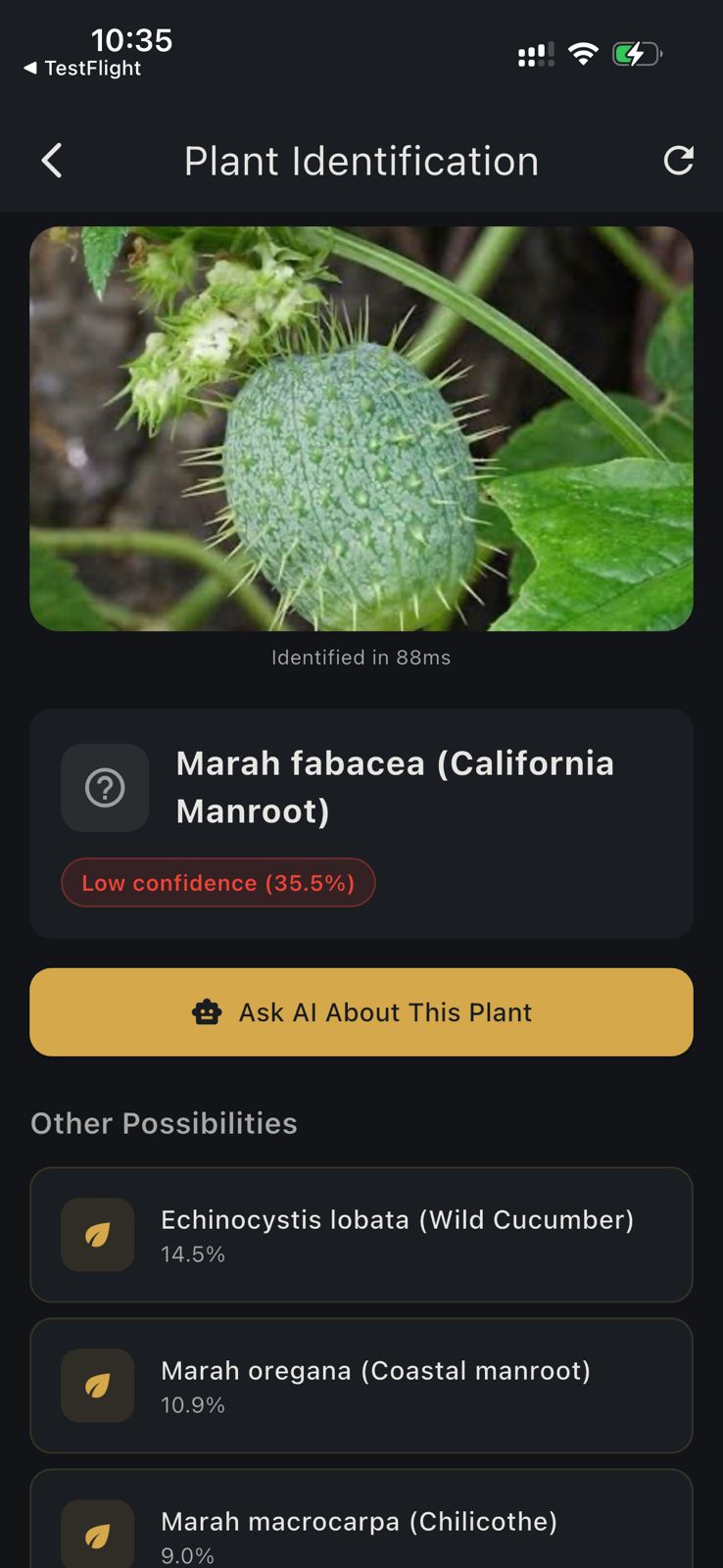Tap the battery charging indicator
Image resolution: width=723 pixels, height=1568 pixels.
(637, 55)
